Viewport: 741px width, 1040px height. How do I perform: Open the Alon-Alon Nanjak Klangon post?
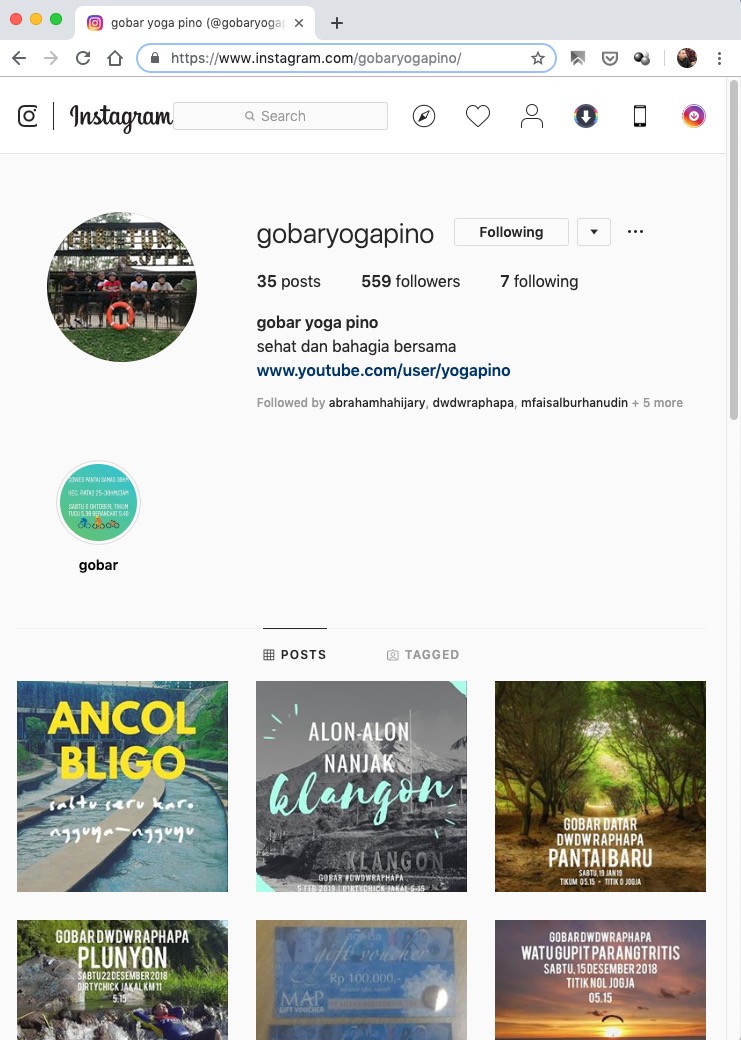pyautogui.click(x=361, y=786)
